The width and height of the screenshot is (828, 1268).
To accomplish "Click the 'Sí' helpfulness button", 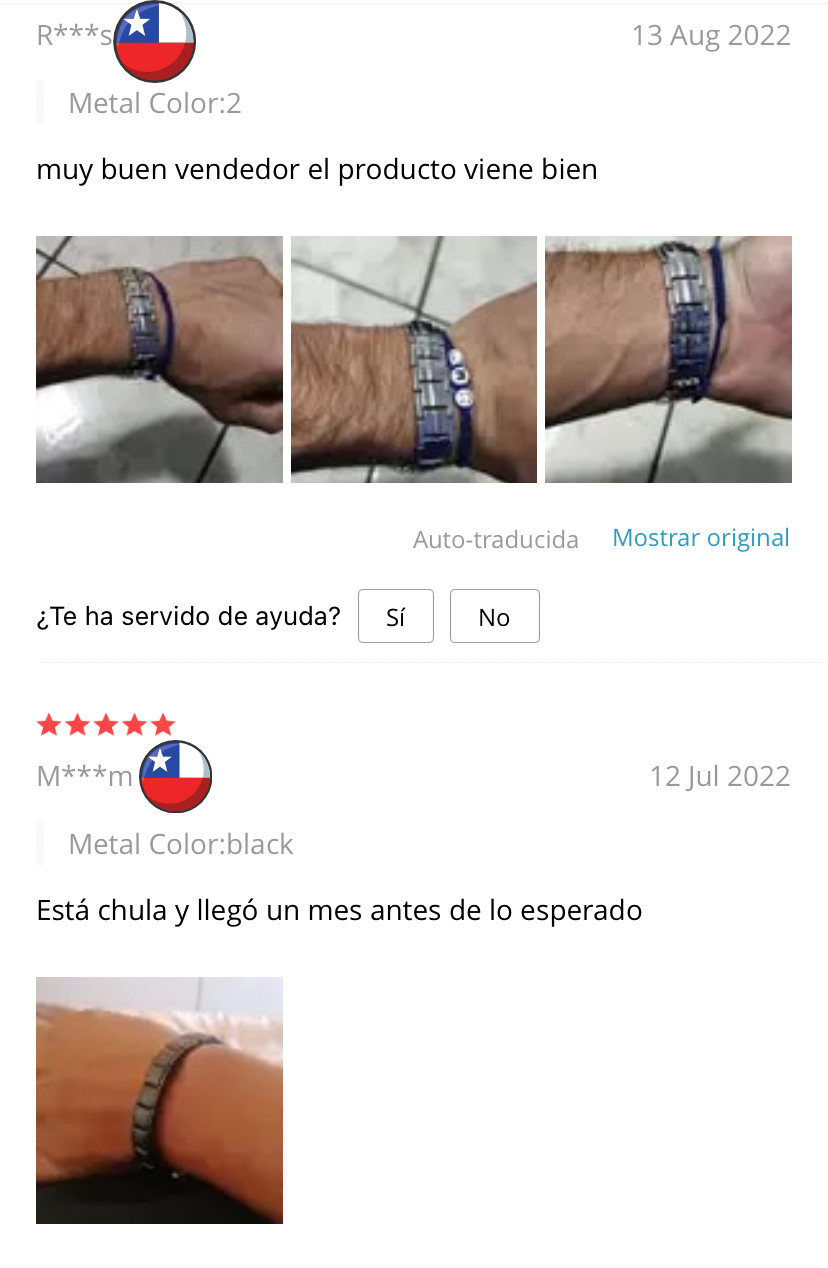I will (395, 616).
